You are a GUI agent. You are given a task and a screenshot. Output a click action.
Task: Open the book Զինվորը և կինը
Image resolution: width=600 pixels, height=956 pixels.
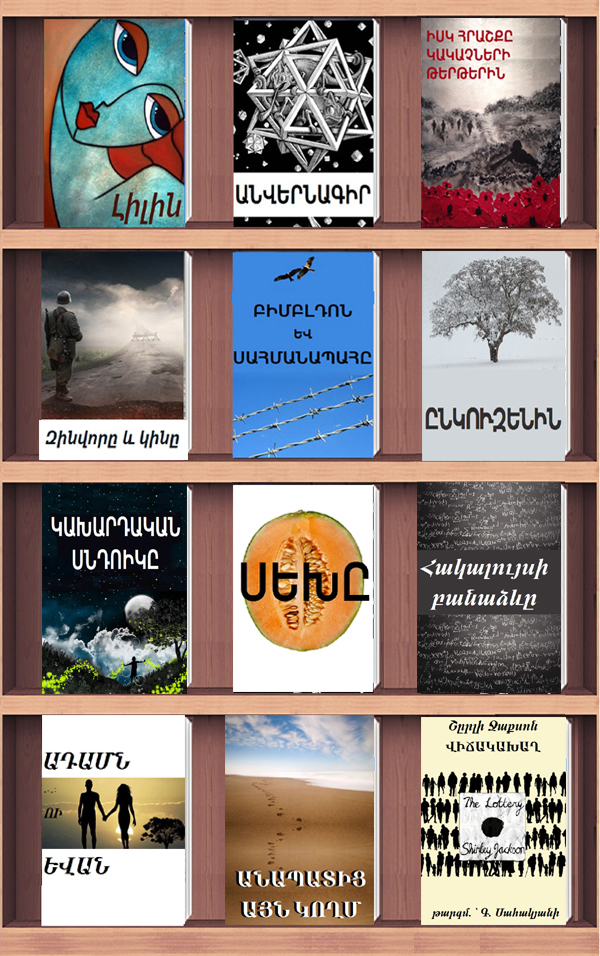coord(115,355)
